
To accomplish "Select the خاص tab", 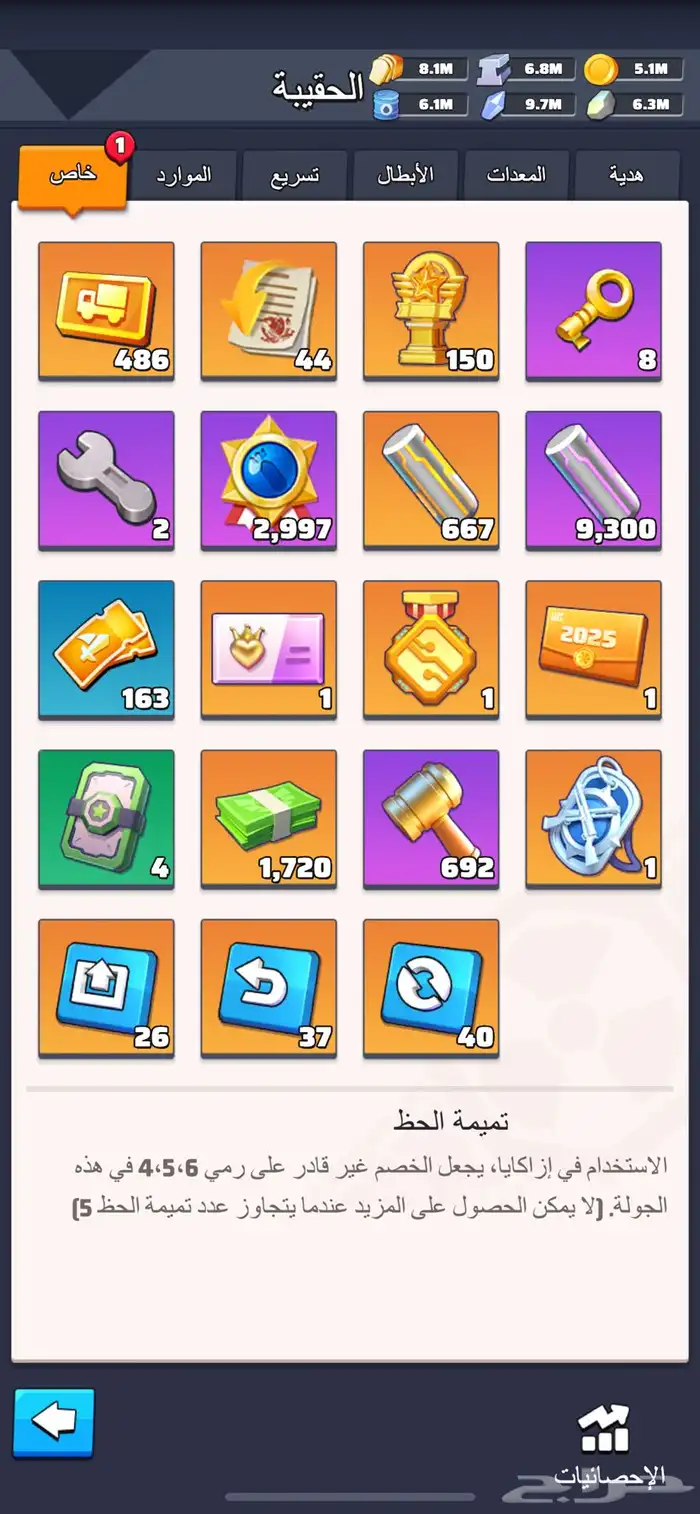I will click(x=73, y=175).
